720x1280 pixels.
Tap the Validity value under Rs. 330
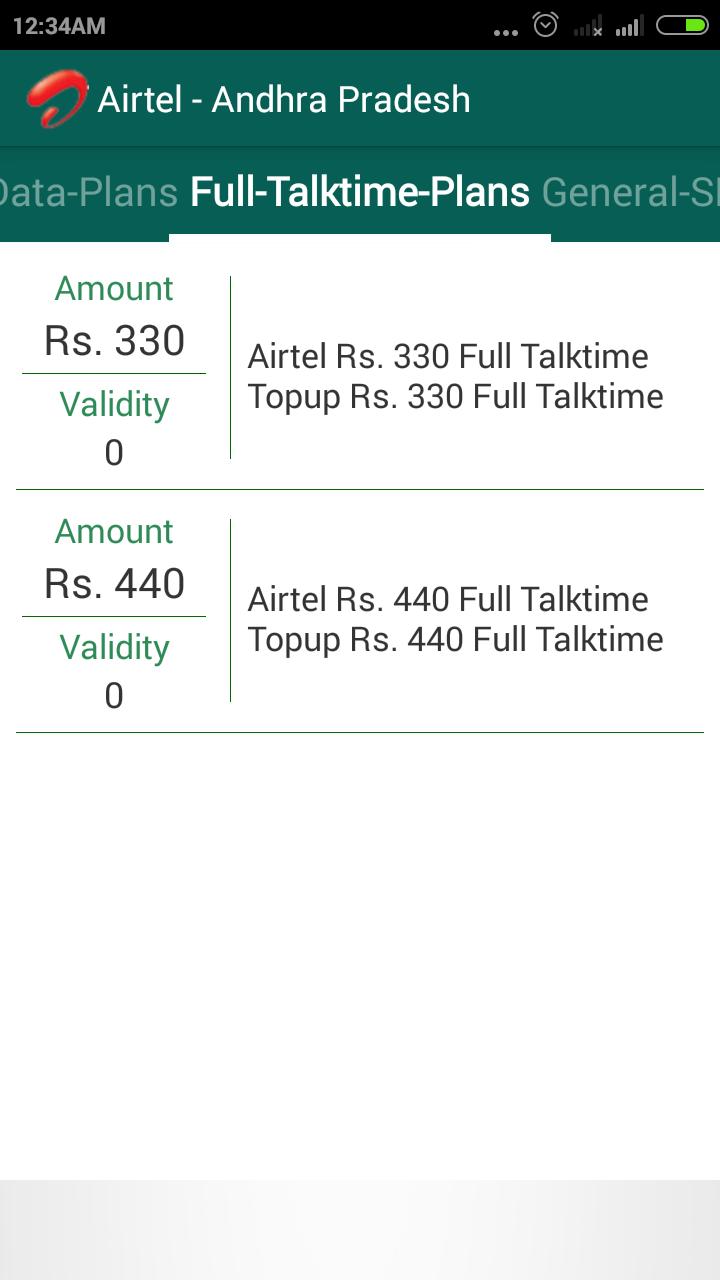coord(113,452)
